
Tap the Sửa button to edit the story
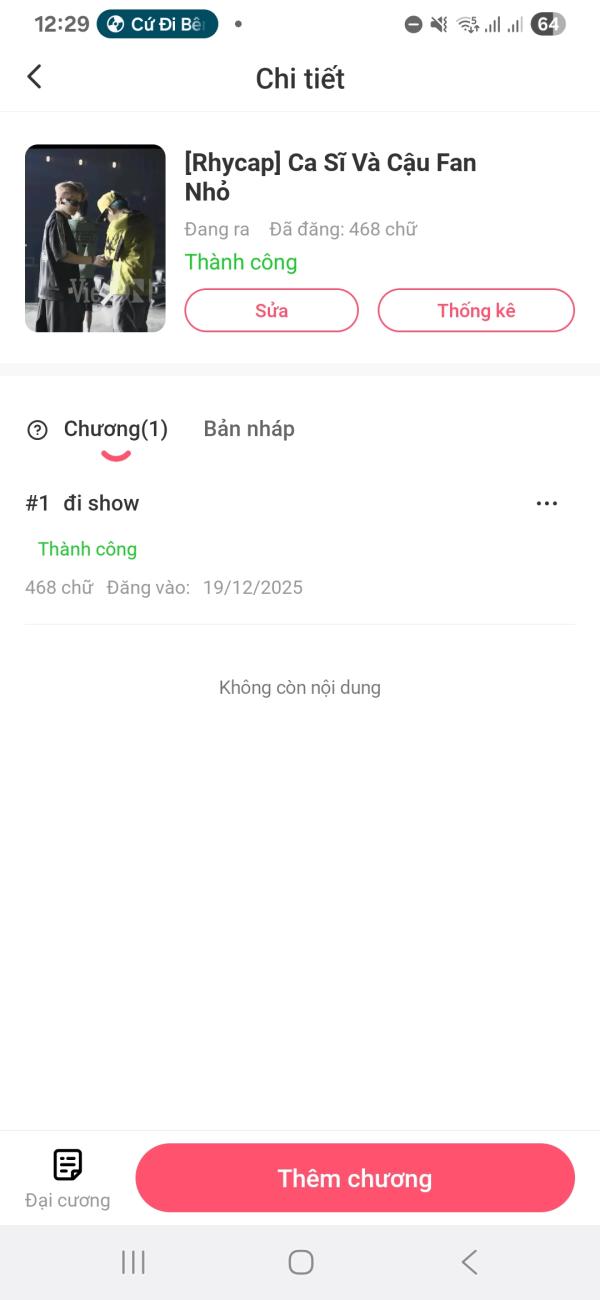[x=271, y=310]
